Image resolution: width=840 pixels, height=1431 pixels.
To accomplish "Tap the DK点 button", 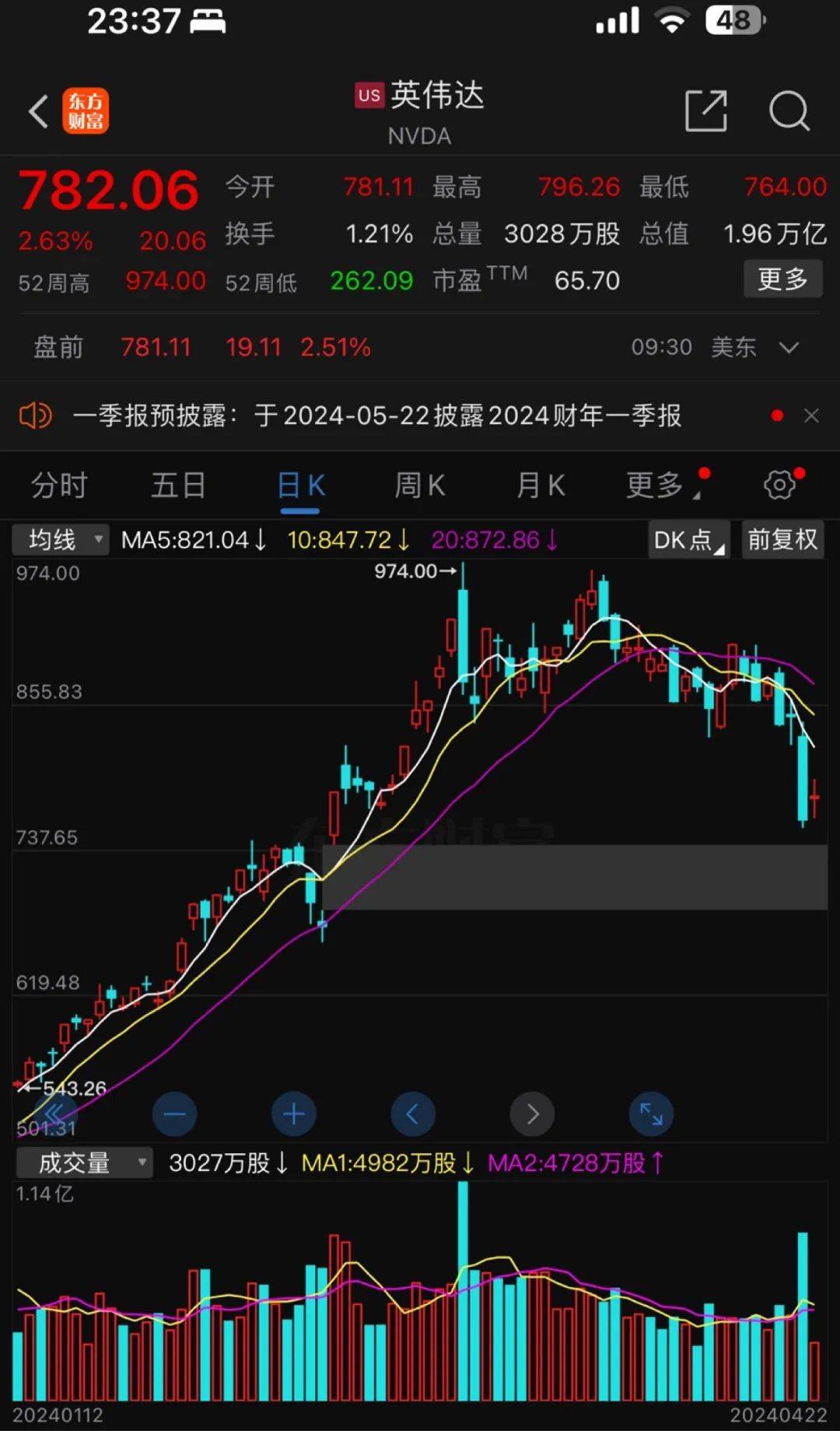I will pos(688,539).
